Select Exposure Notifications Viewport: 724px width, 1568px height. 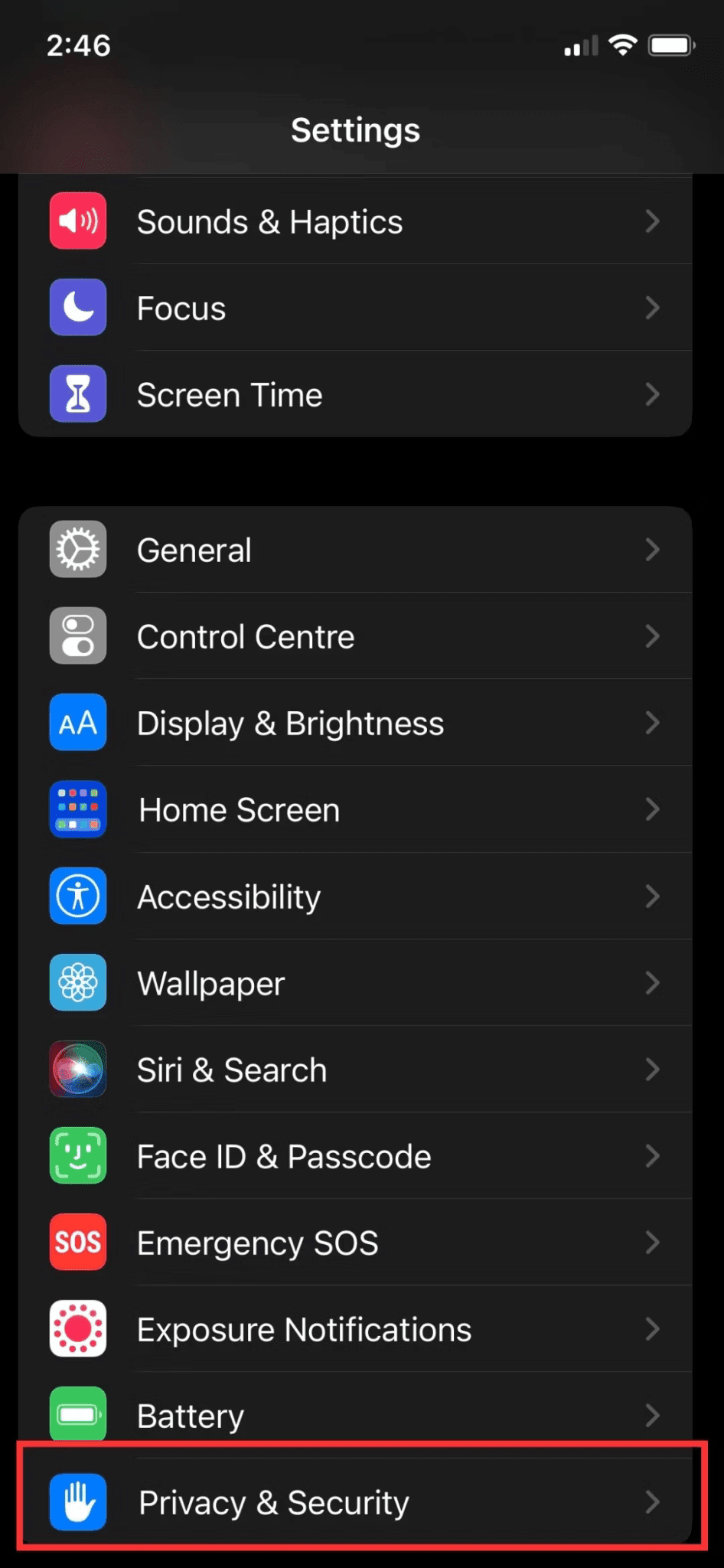355,1328
